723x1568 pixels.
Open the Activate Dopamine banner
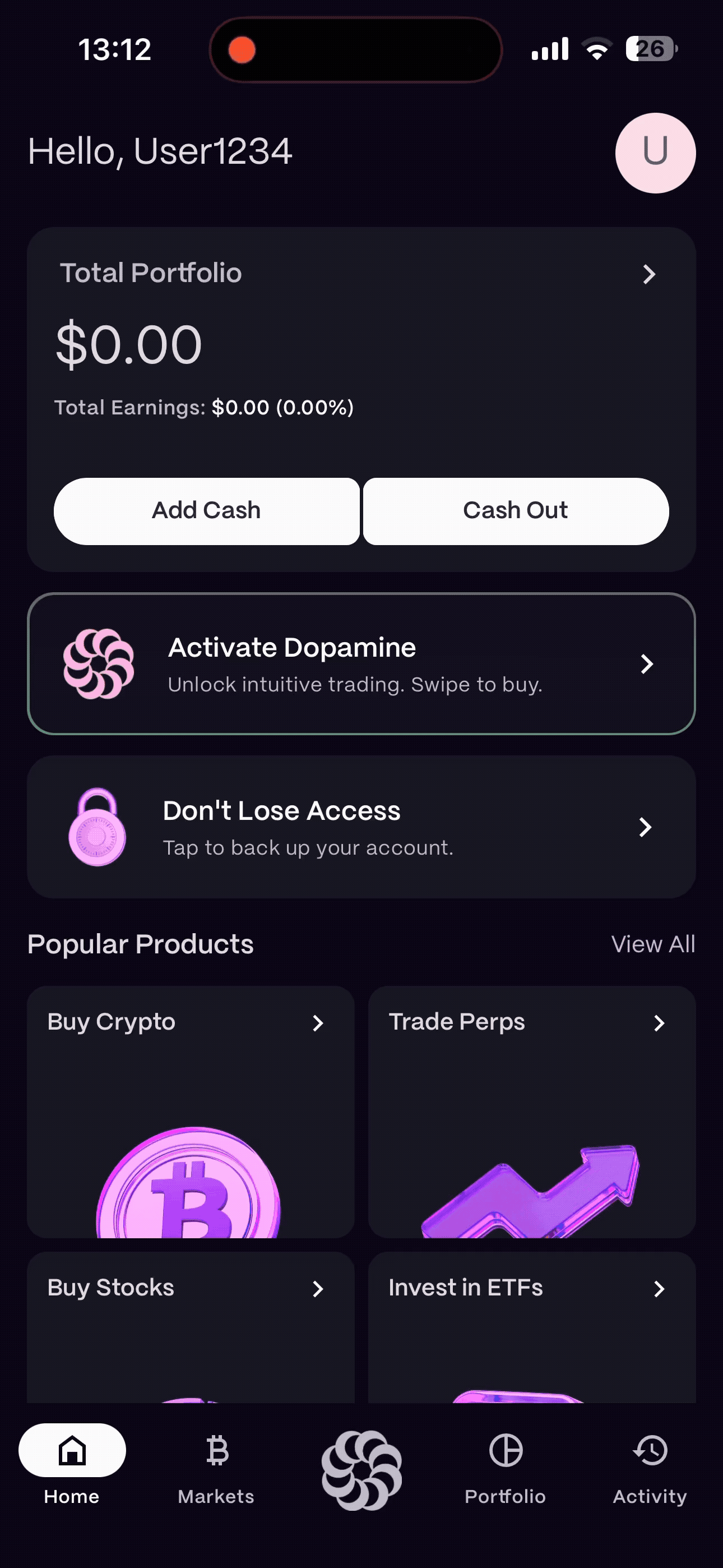pyautogui.click(x=361, y=663)
